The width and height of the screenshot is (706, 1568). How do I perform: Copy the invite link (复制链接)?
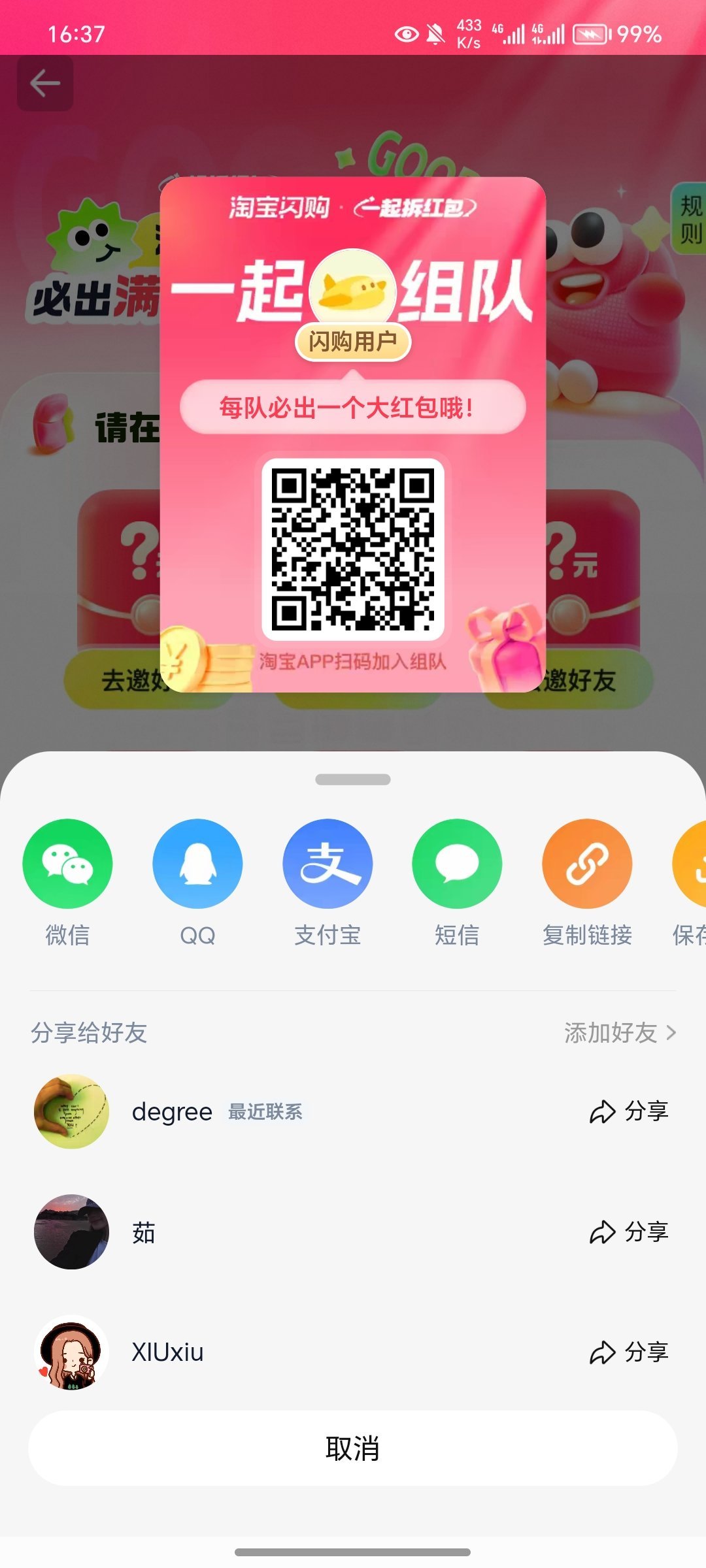point(587,864)
